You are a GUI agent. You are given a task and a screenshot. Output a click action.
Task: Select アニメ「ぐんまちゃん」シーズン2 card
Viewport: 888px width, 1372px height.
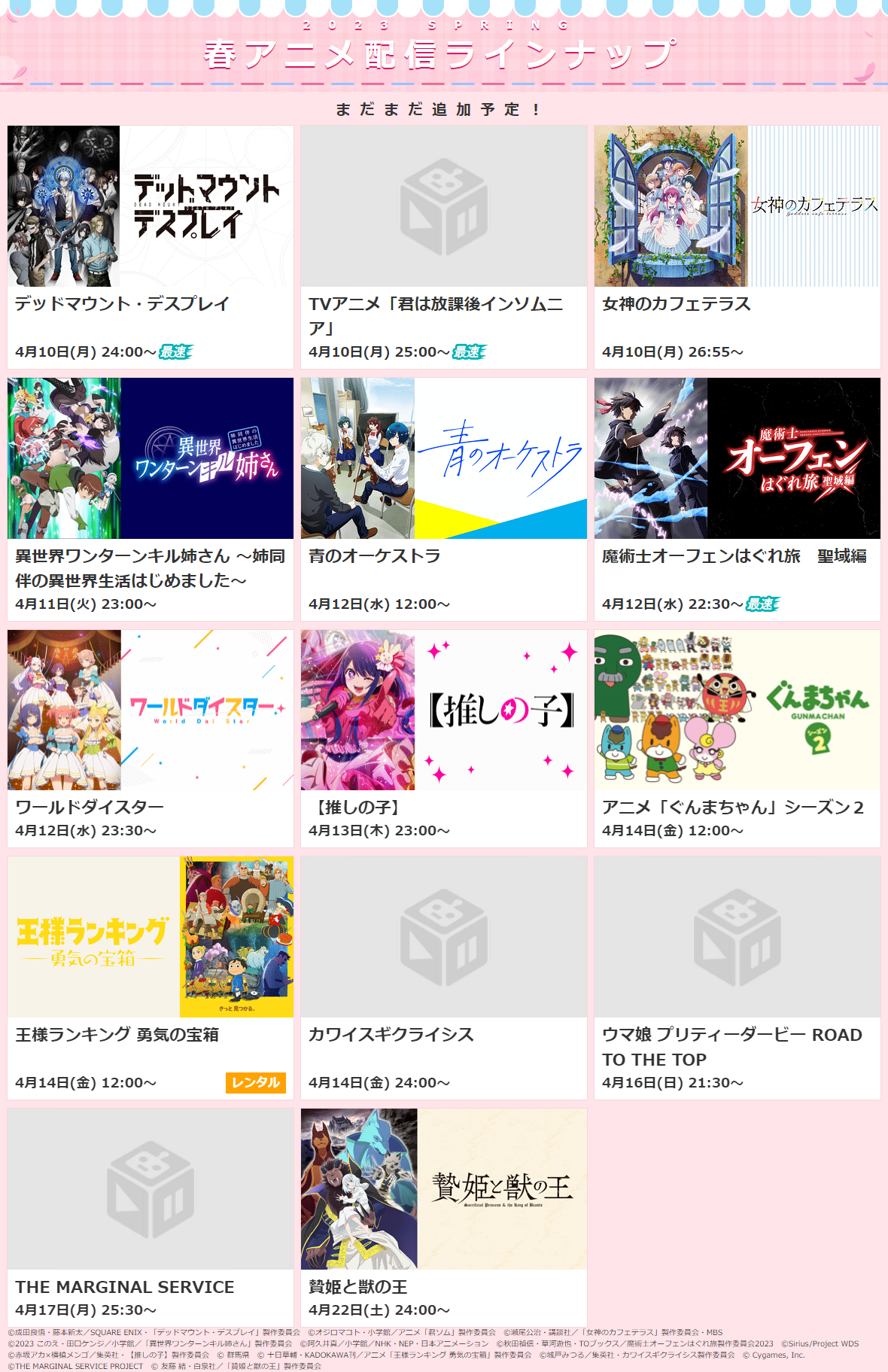[737, 710]
